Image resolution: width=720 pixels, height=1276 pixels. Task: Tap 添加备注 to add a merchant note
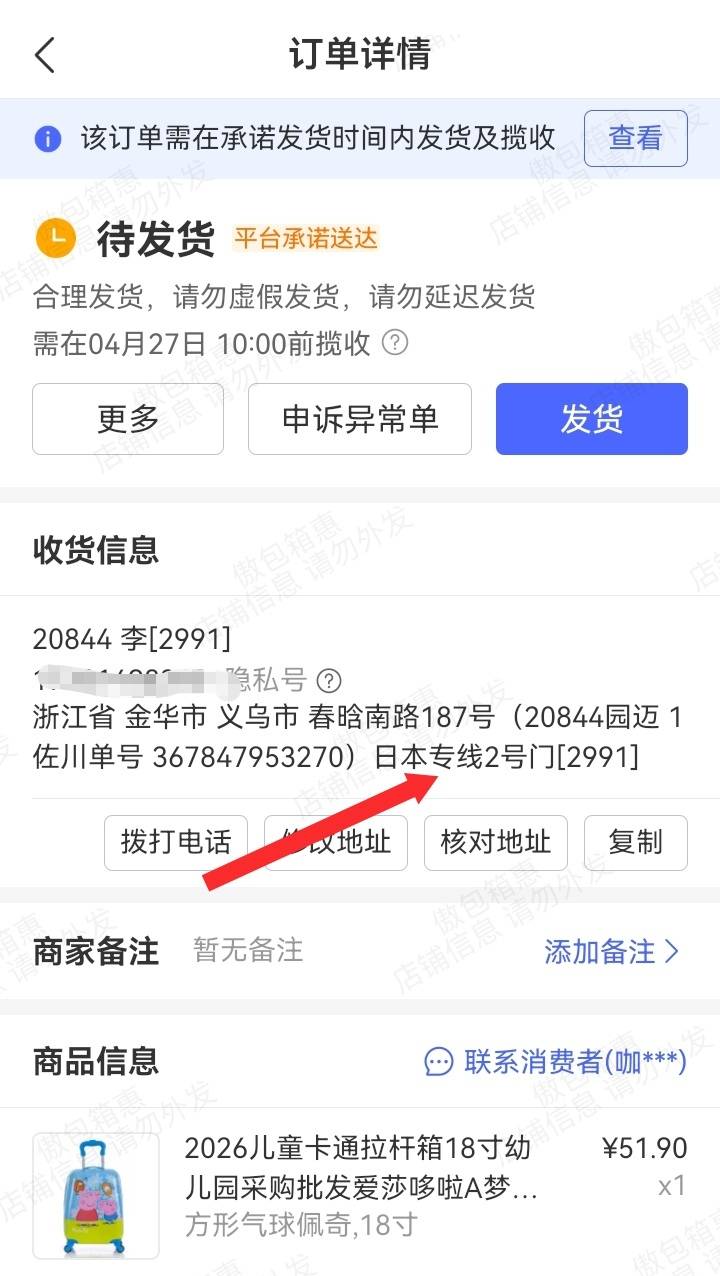[611, 951]
